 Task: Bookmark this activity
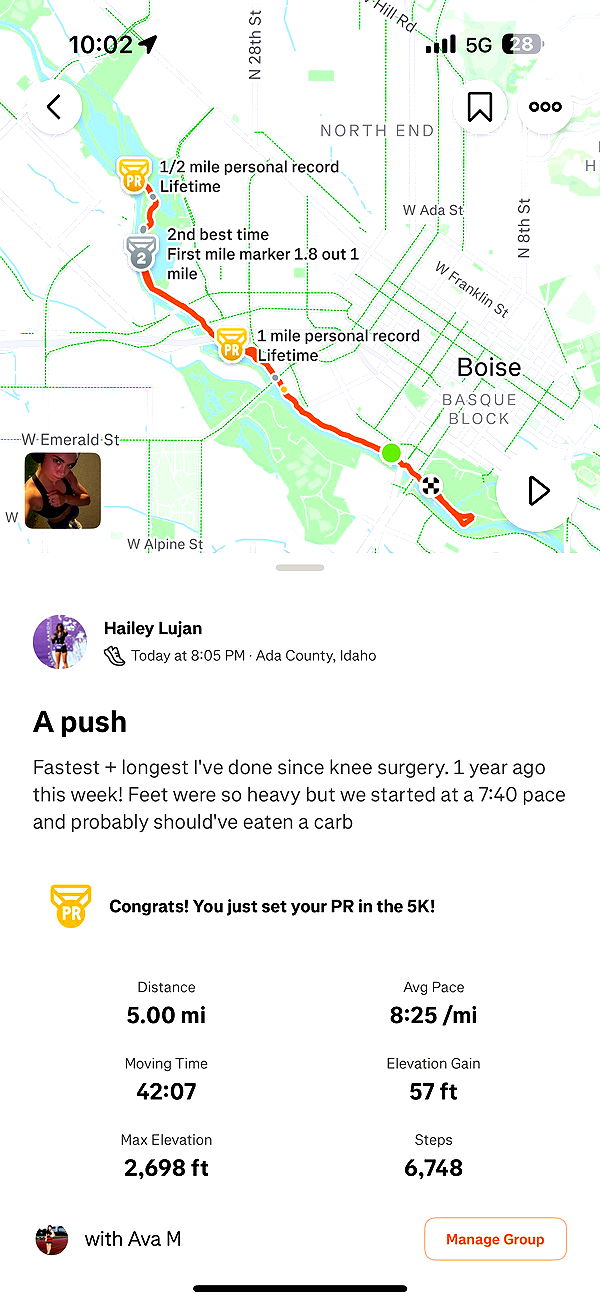tap(480, 107)
